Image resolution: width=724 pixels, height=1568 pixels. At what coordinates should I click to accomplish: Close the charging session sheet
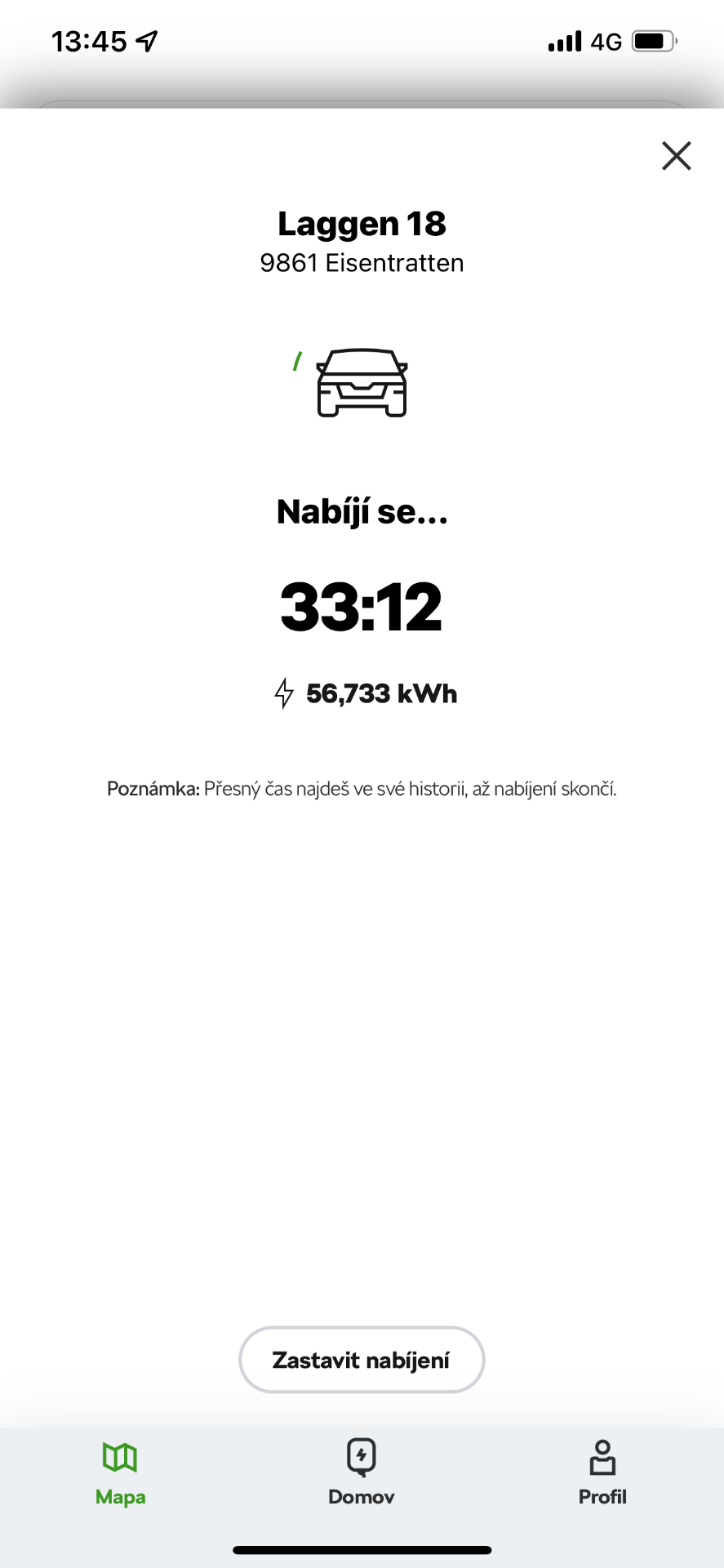pos(676,155)
